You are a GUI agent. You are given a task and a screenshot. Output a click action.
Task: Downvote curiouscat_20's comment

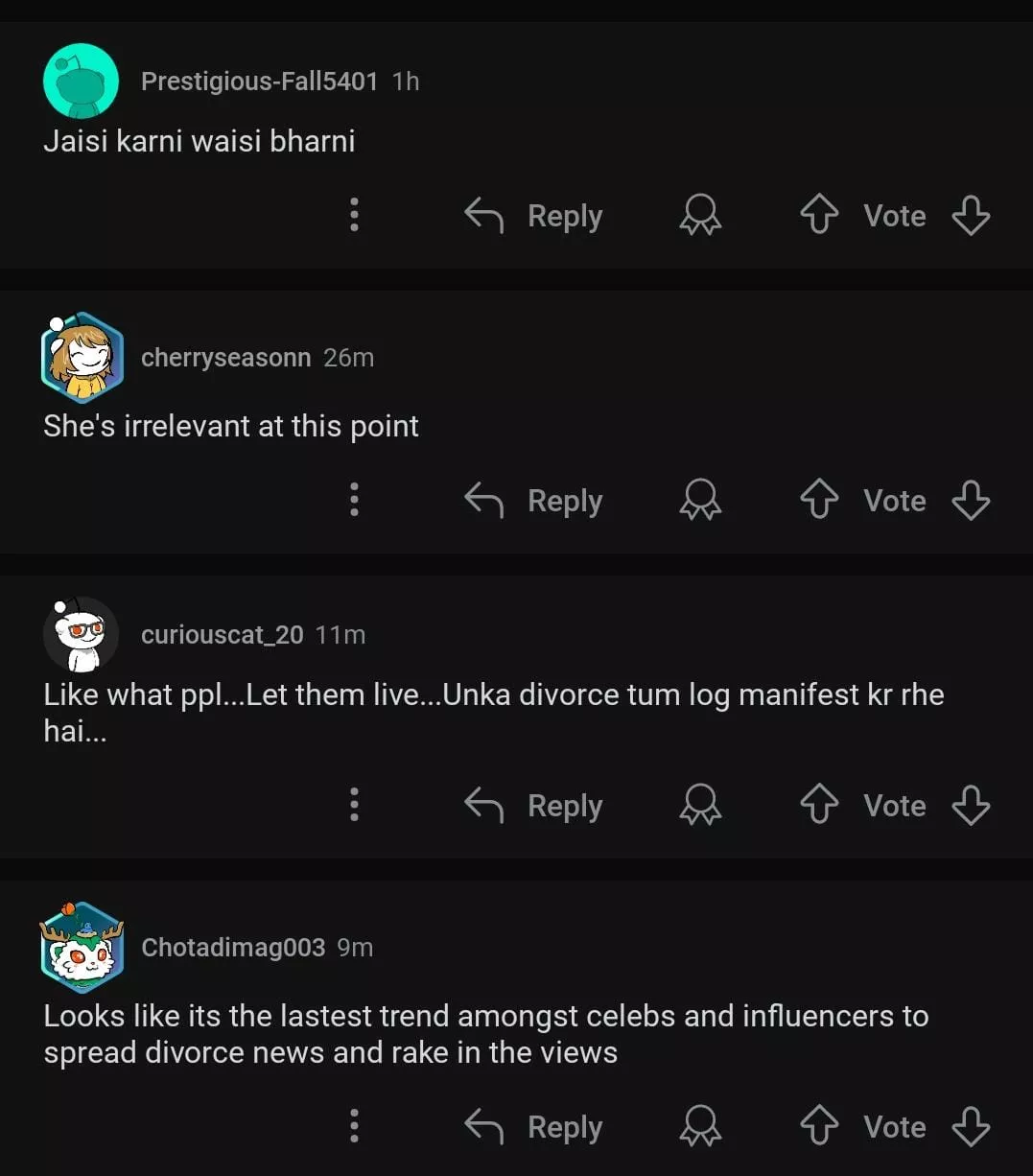tap(971, 805)
